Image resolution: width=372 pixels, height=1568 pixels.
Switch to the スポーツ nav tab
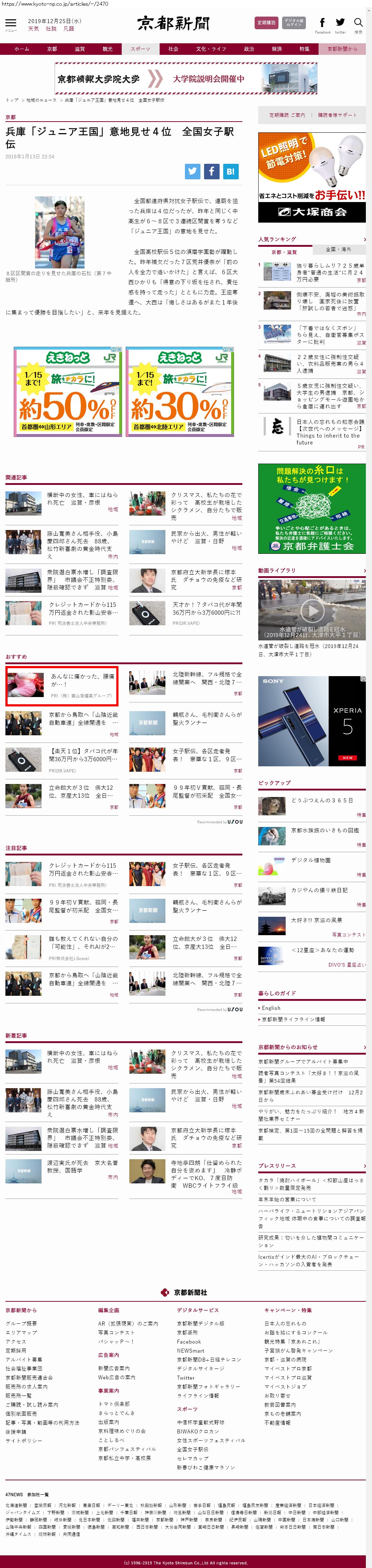(x=140, y=49)
